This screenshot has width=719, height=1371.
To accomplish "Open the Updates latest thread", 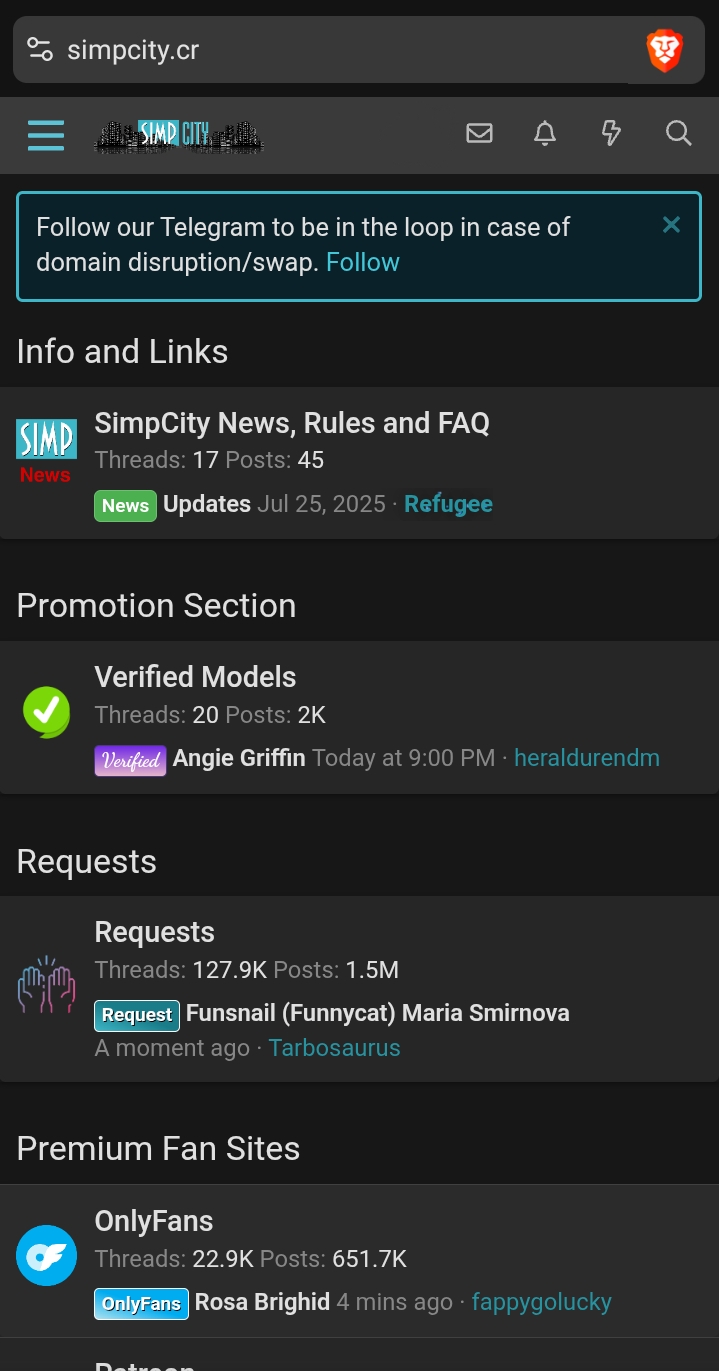I will click(x=207, y=504).
